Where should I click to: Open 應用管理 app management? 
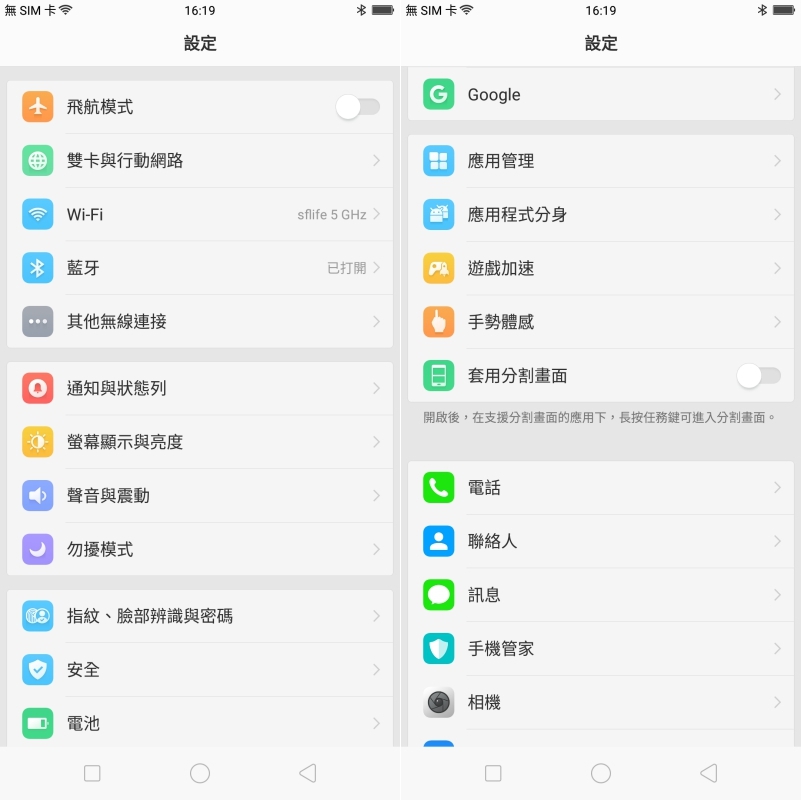click(600, 161)
